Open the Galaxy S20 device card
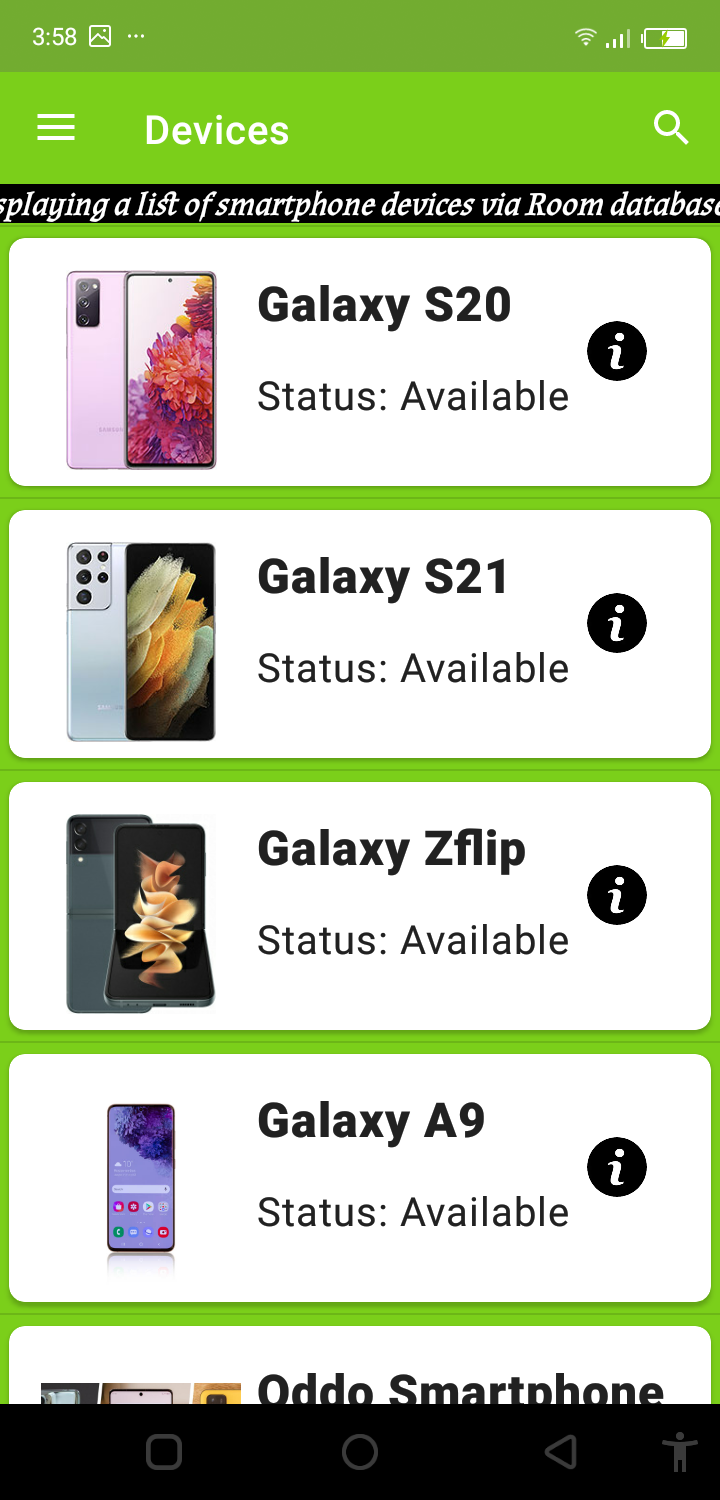Screen dimensions: 720x1500 (x=360, y=362)
